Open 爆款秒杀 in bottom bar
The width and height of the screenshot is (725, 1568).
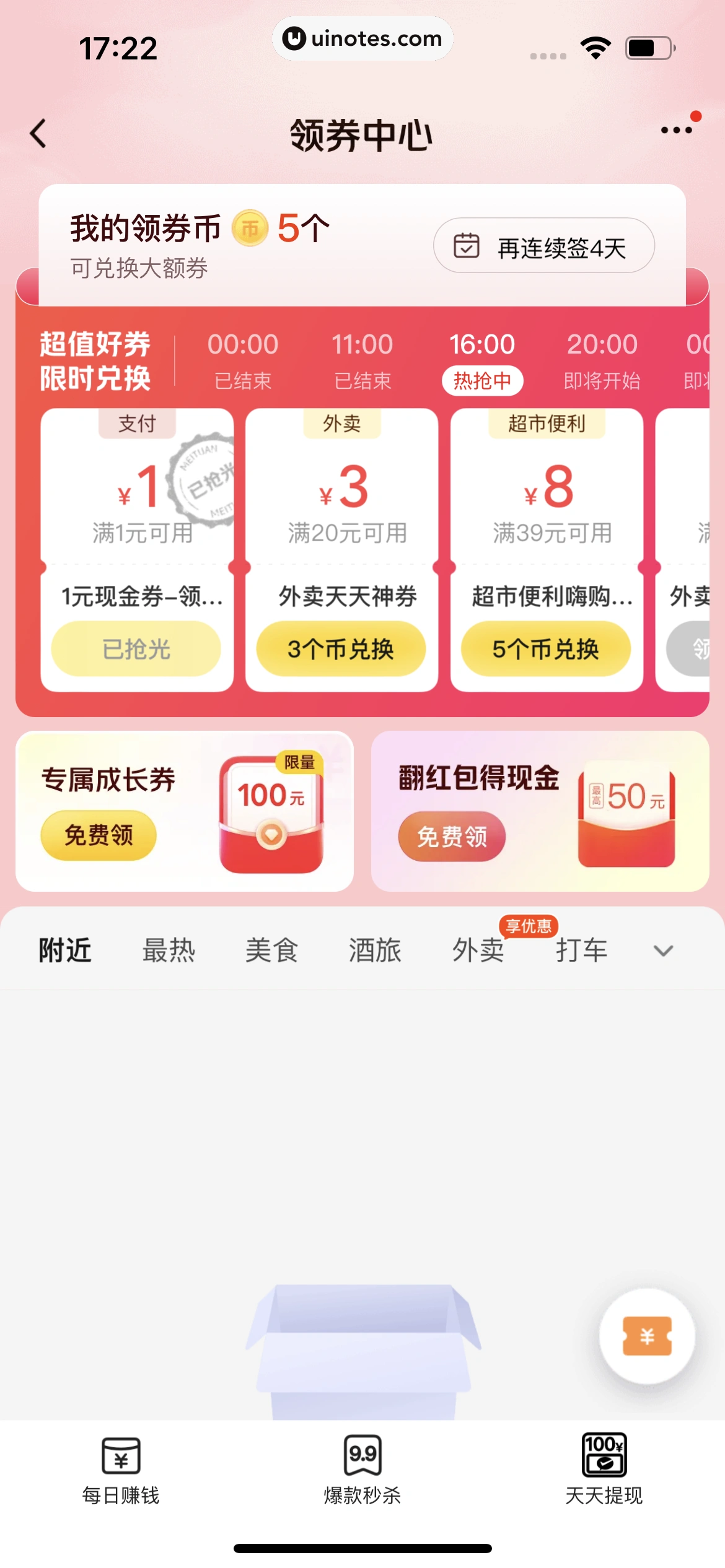tap(362, 1470)
